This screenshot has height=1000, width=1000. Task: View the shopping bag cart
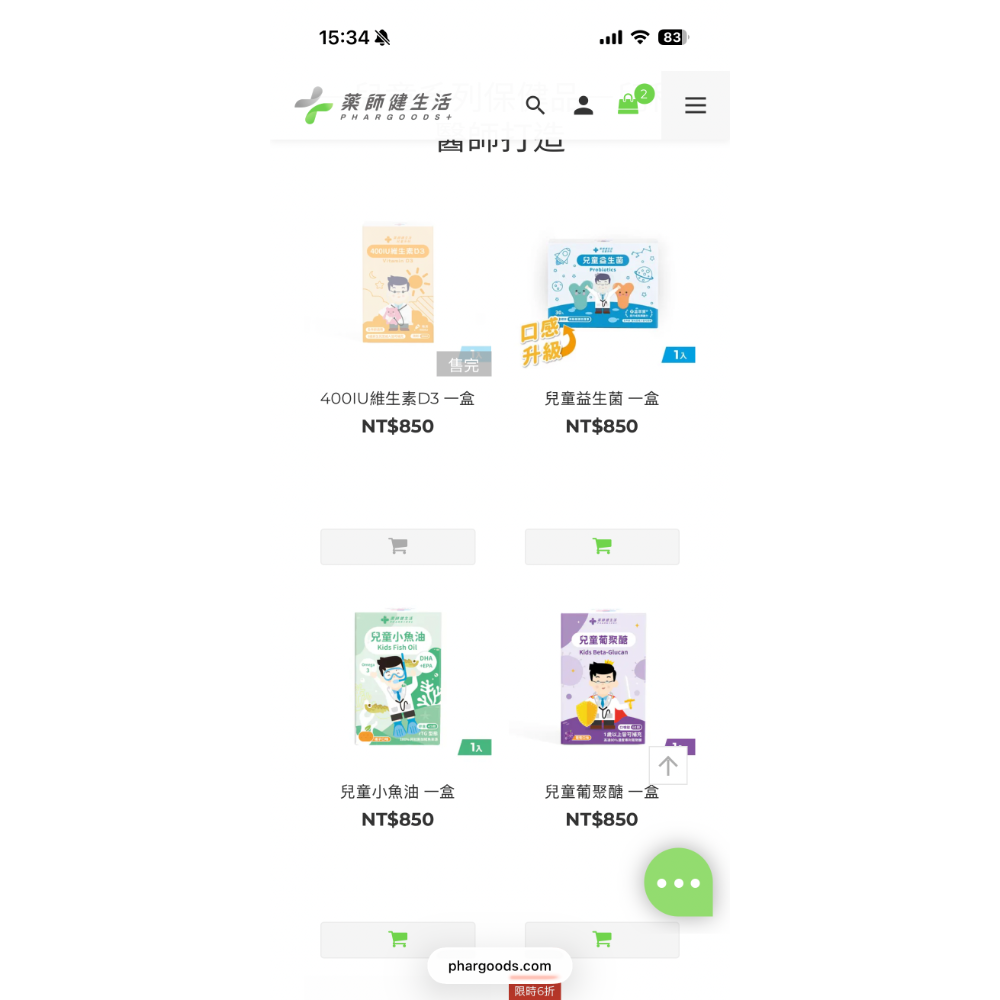coord(629,104)
